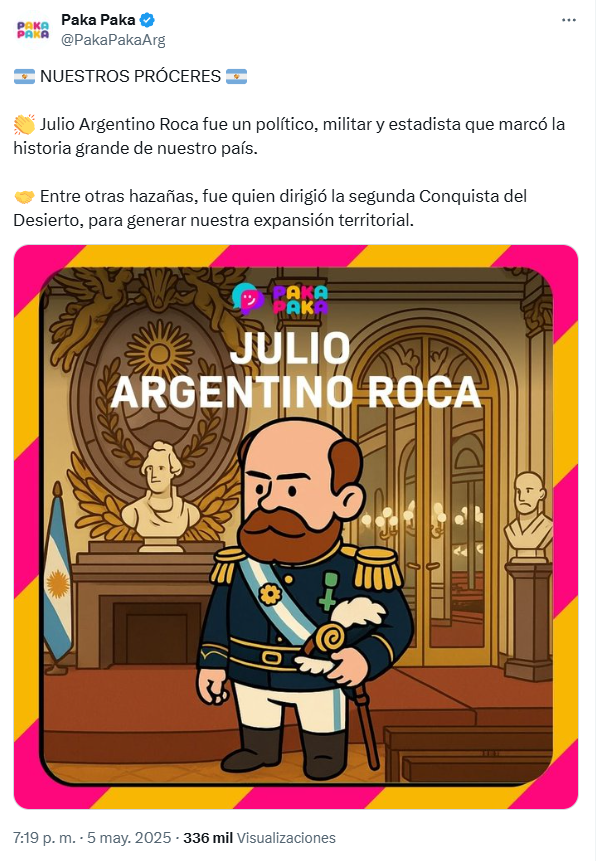Open the Paka Paka account name

coord(98,19)
